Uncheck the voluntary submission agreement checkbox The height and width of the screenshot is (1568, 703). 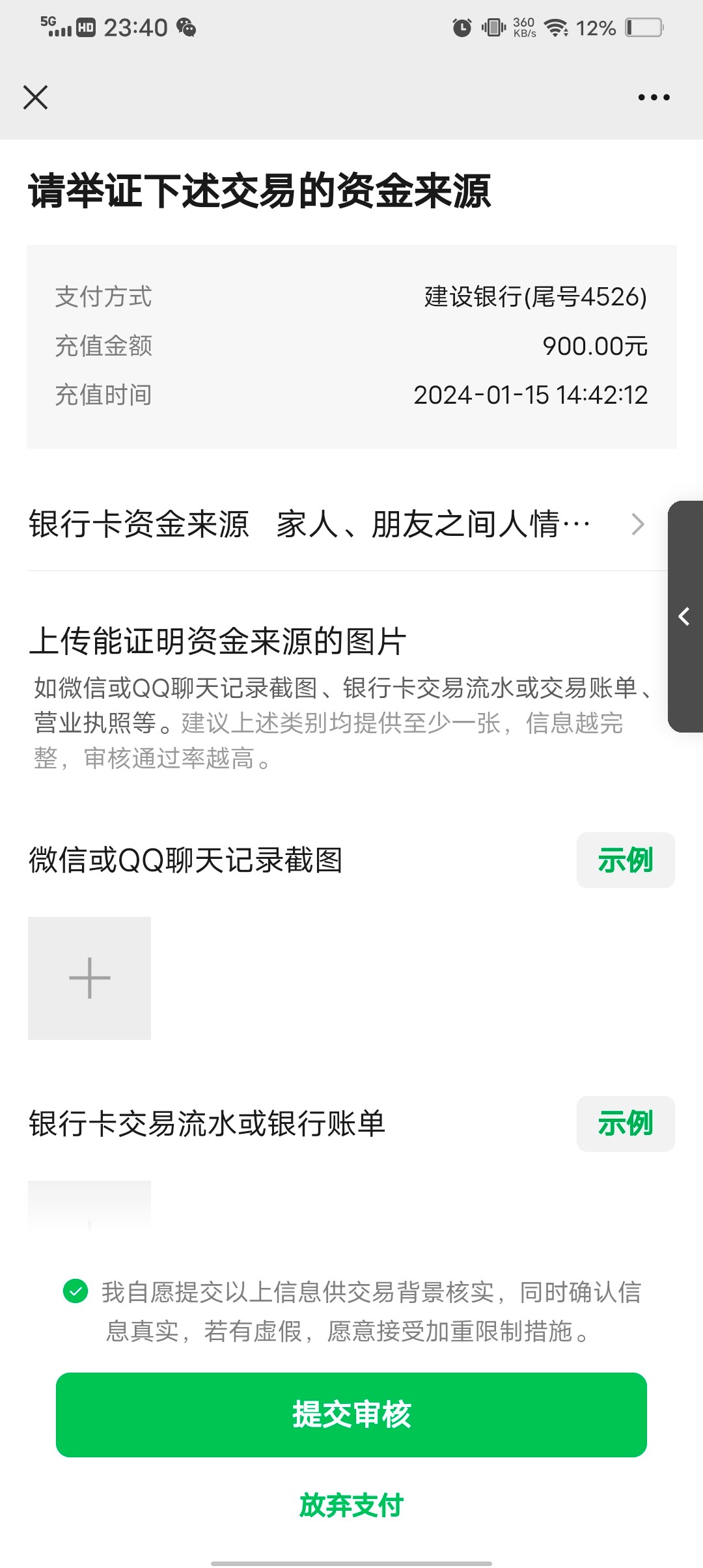pyautogui.click(x=76, y=1291)
